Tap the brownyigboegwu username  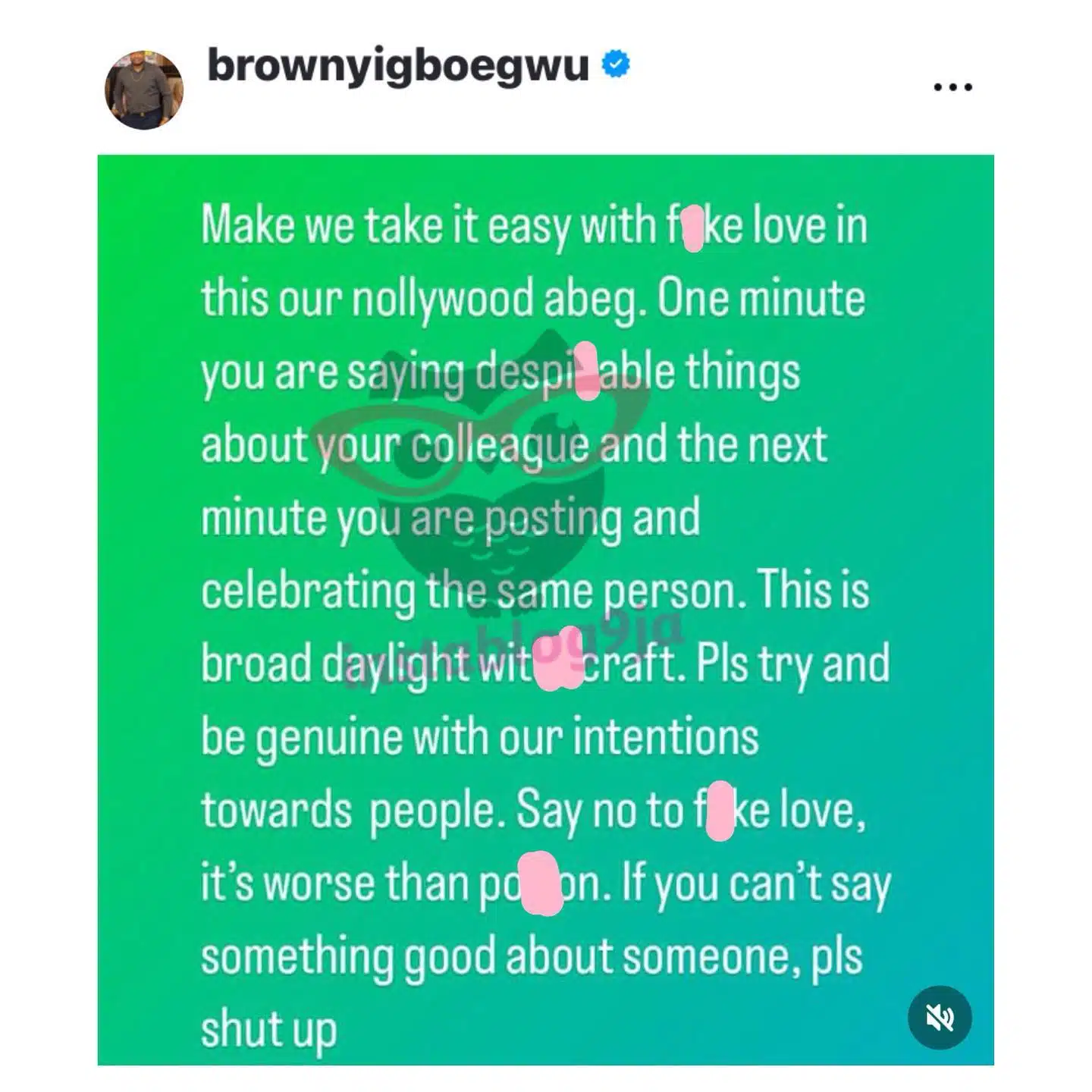[x=398, y=66]
